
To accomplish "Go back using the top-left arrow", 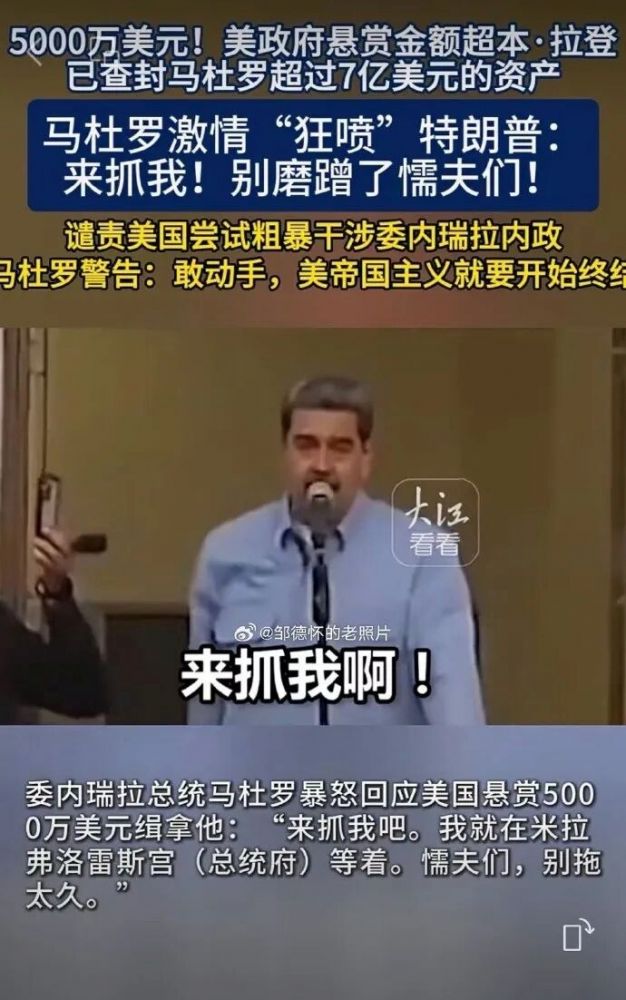I will coord(33,52).
